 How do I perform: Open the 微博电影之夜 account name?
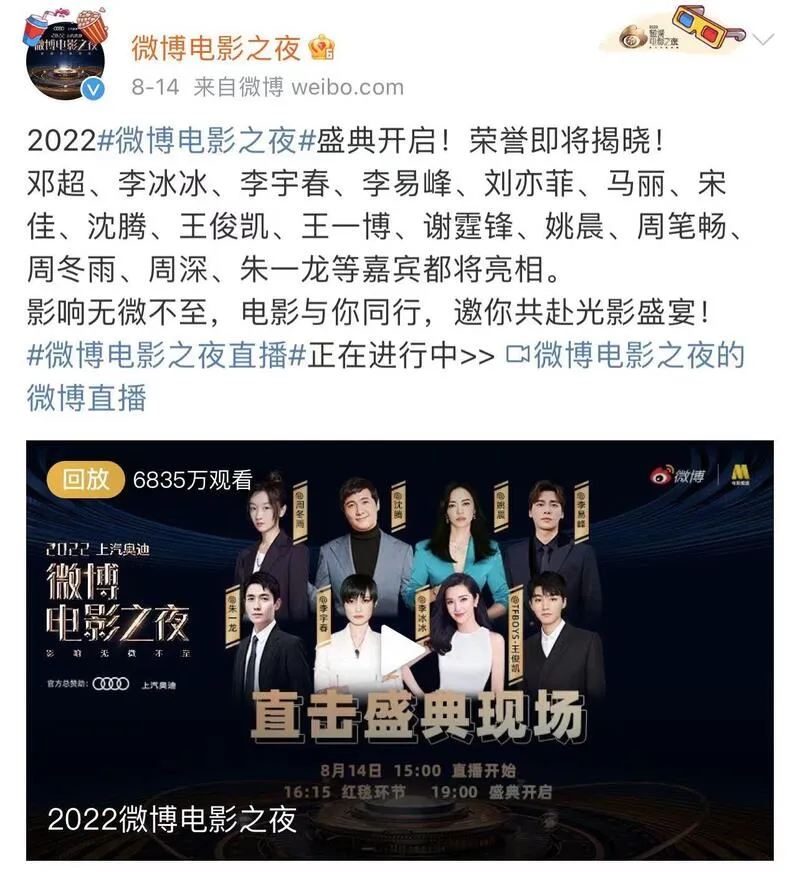(x=218, y=46)
